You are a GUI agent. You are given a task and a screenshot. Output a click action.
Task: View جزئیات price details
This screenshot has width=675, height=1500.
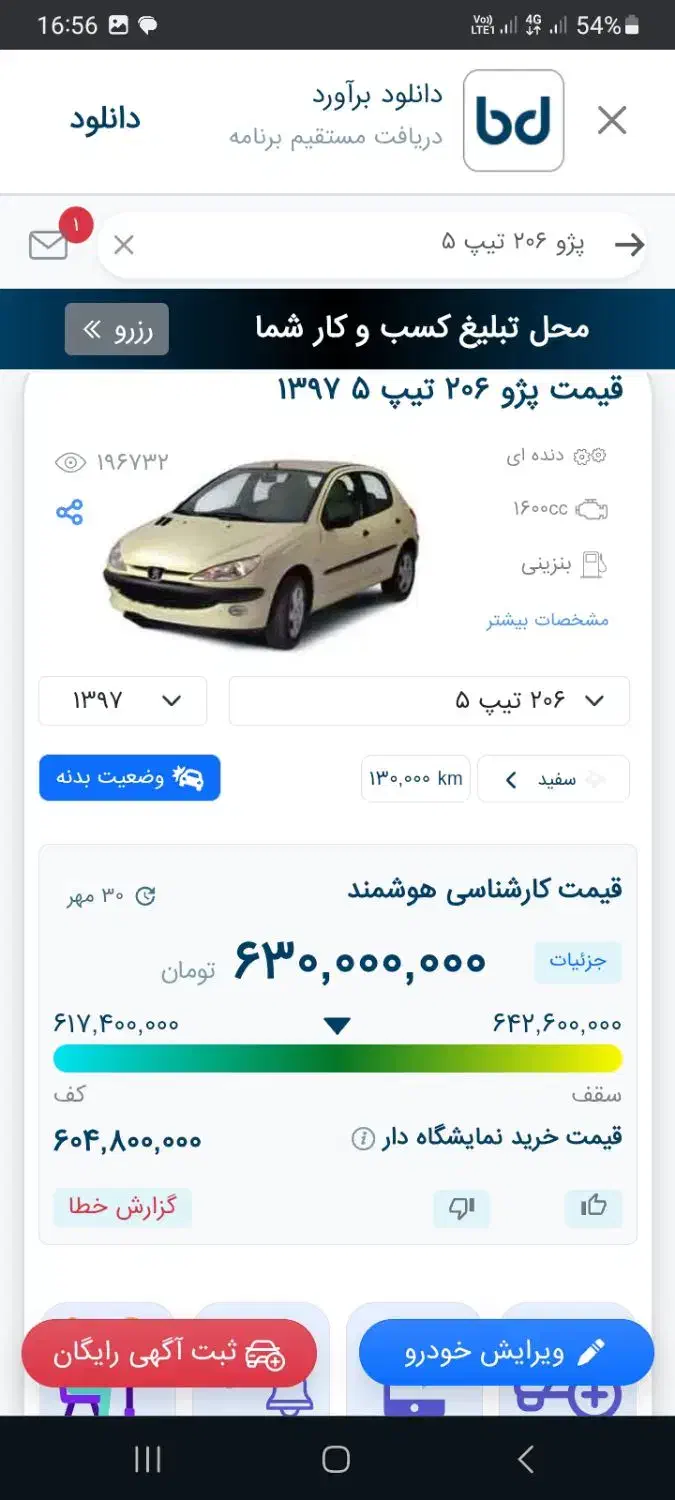[x=578, y=962]
